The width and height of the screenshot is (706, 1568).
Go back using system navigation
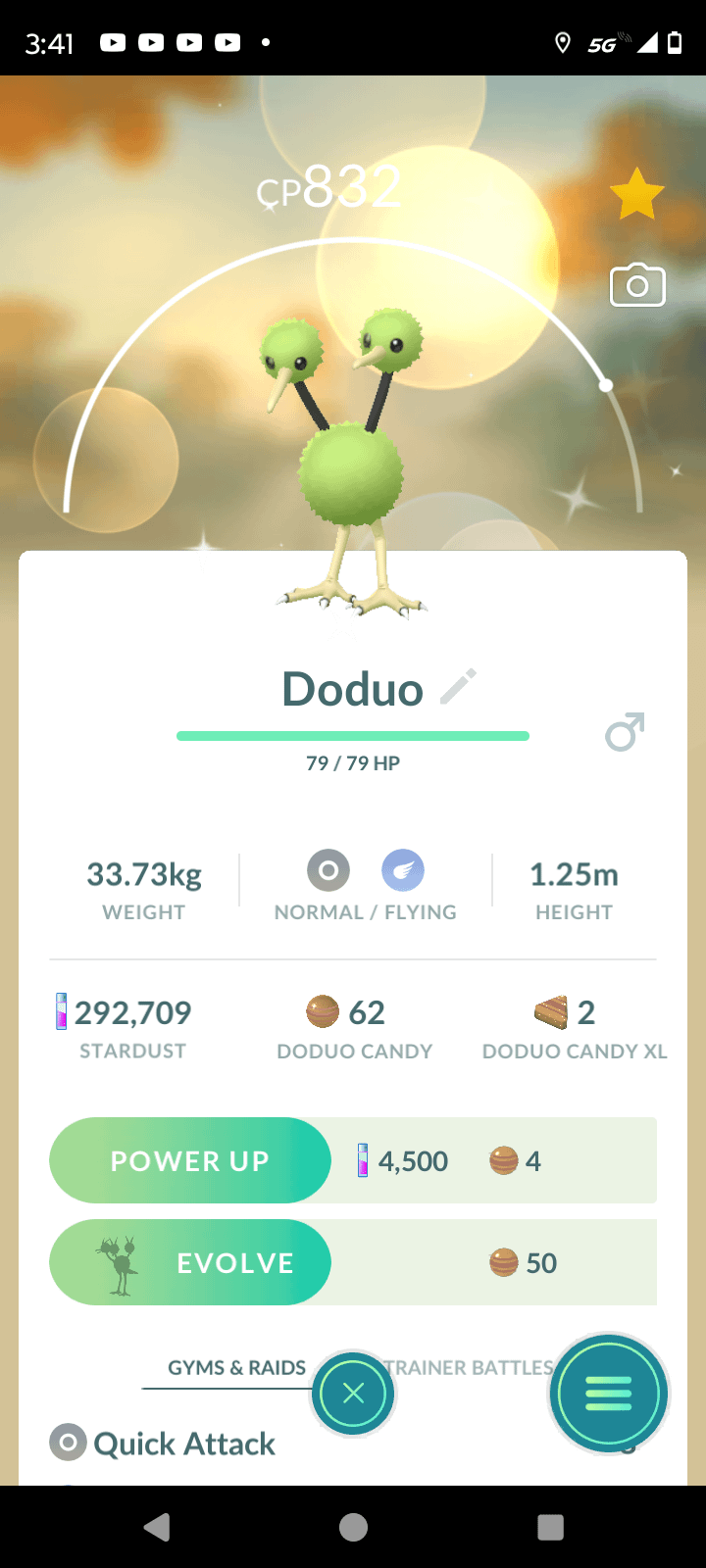click(x=157, y=1527)
